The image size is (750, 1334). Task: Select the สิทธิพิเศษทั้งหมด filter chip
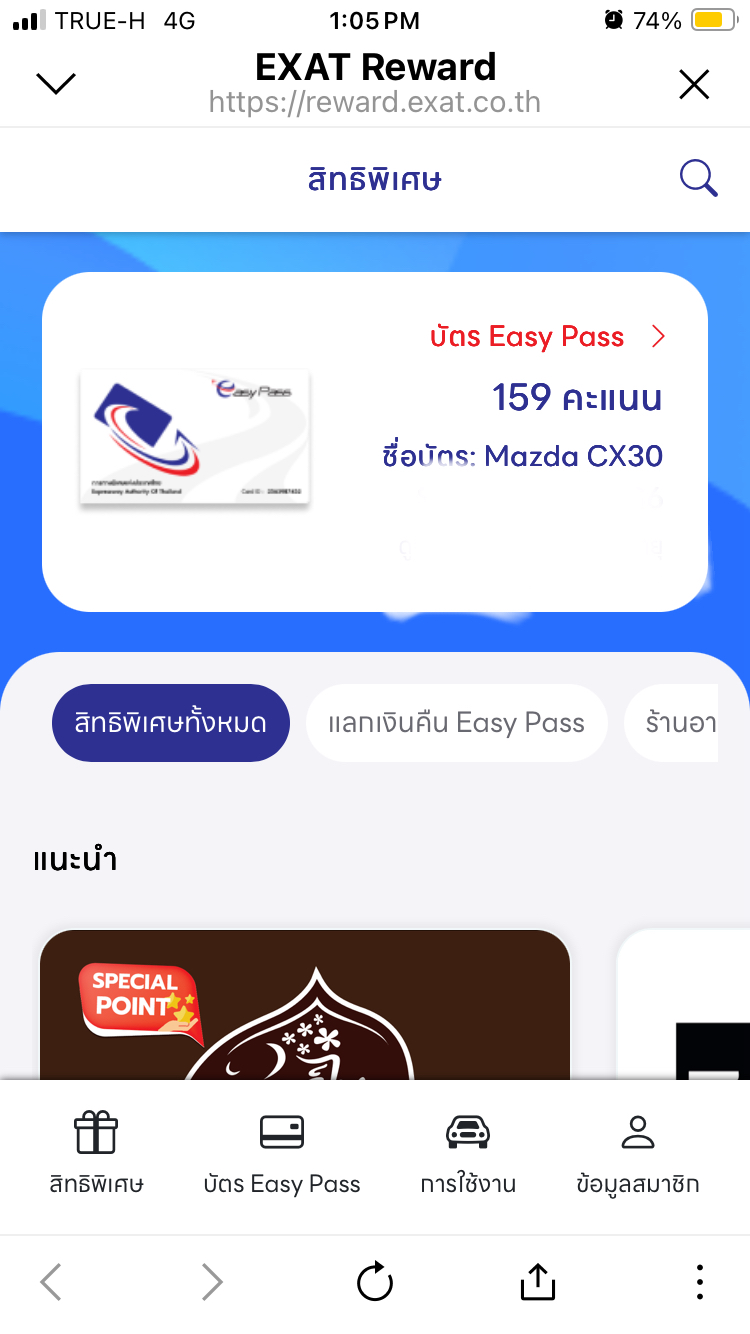pyautogui.click(x=171, y=723)
